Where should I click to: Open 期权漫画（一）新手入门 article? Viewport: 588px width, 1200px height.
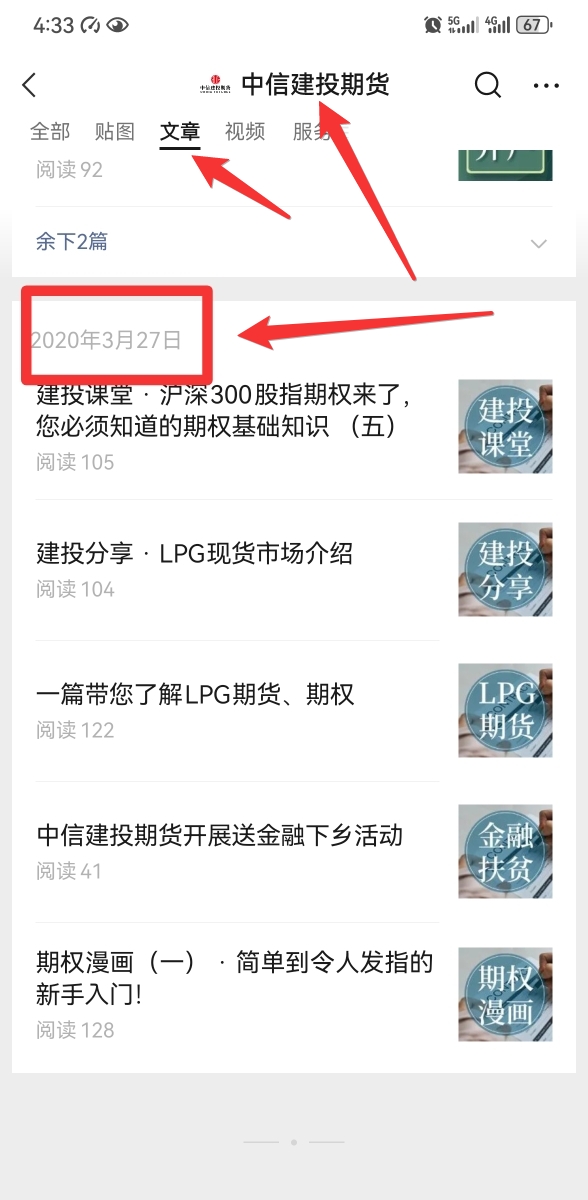294,995
